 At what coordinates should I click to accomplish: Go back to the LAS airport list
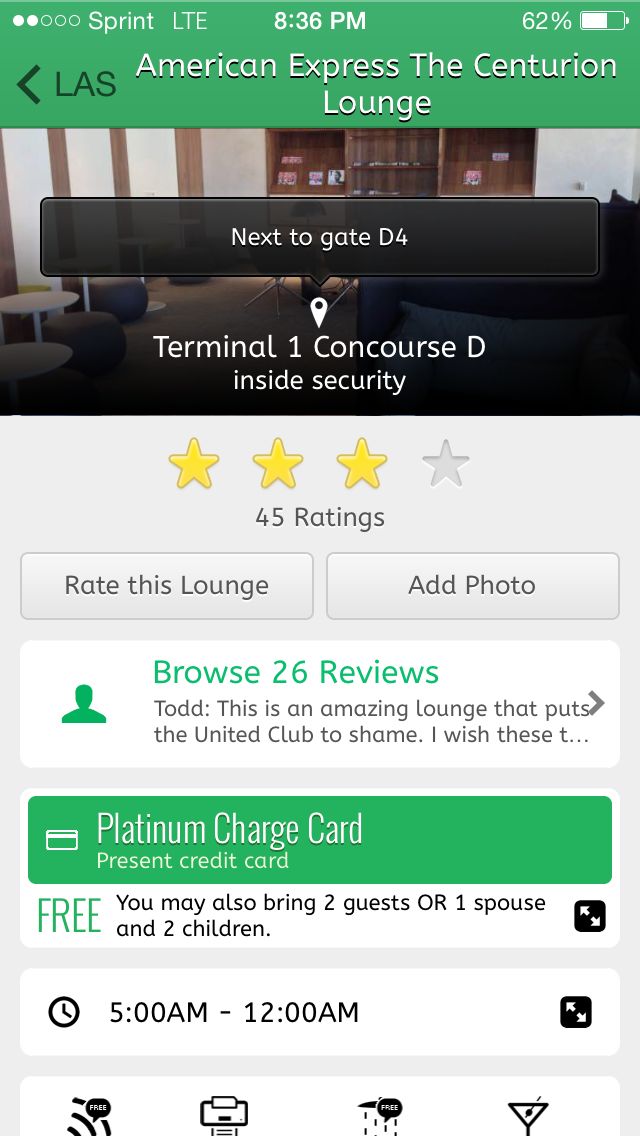pyautogui.click(x=66, y=84)
